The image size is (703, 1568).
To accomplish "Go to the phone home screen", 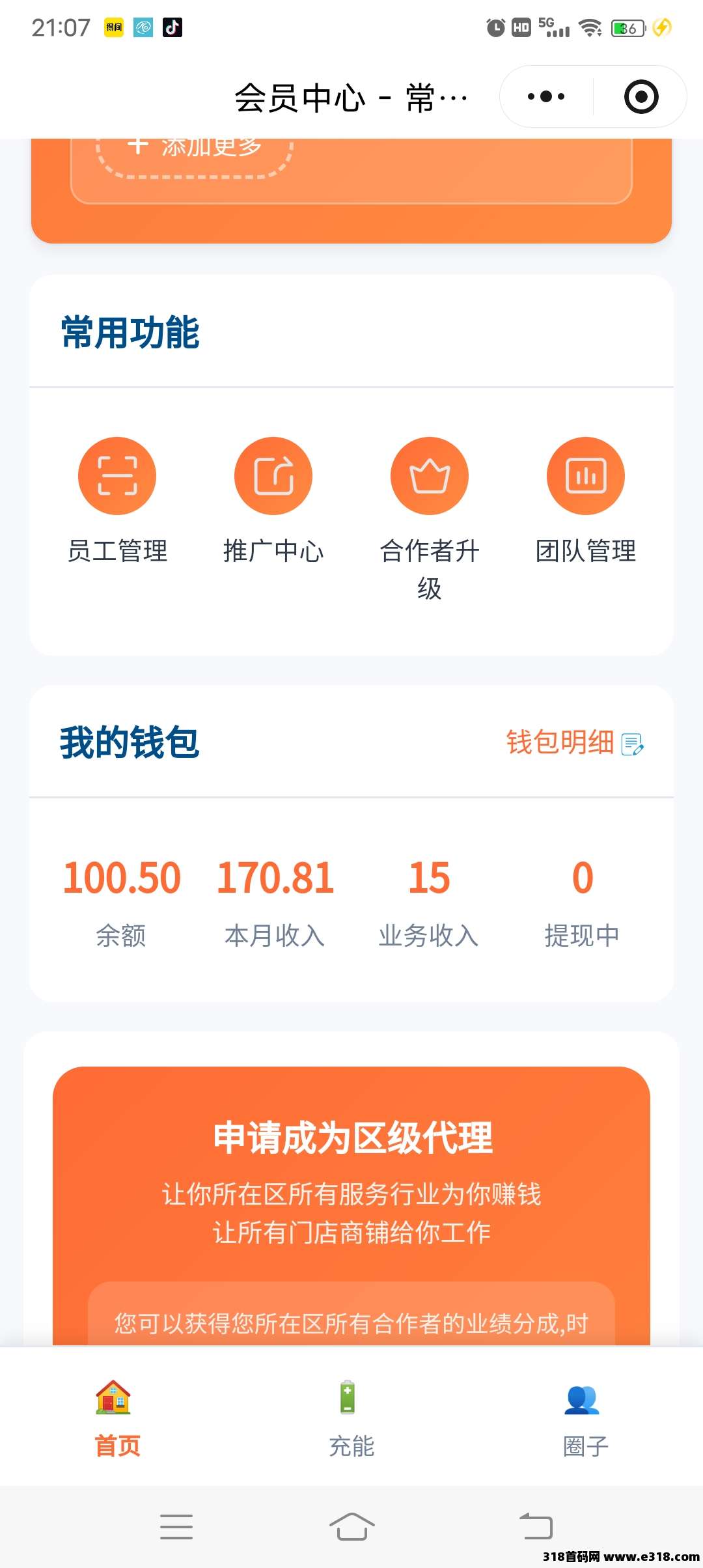I will [x=351, y=1526].
